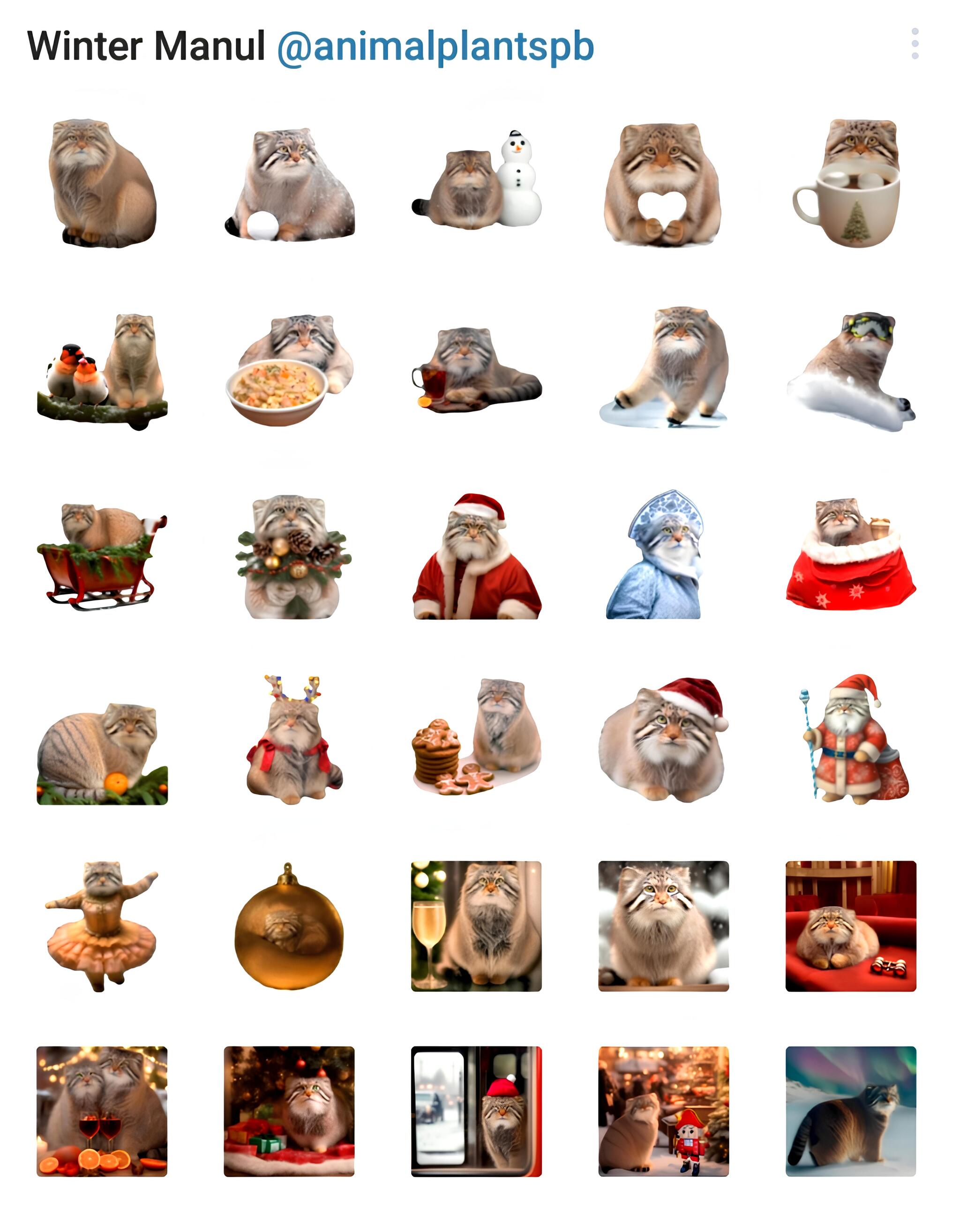The width and height of the screenshot is (960, 1232).
Task: Select the manul with champagne glass sticker
Action: (477, 926)
